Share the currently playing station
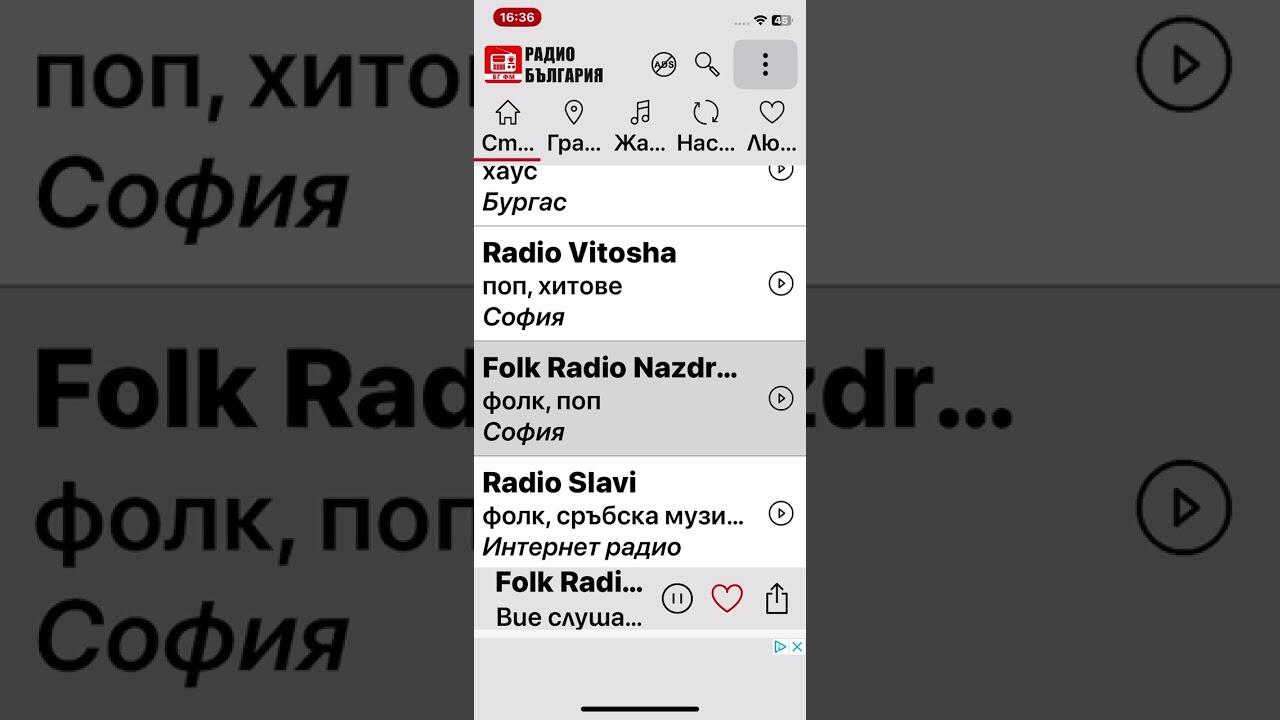Viewport: 1280px width, 720px height. click(777, 599)
